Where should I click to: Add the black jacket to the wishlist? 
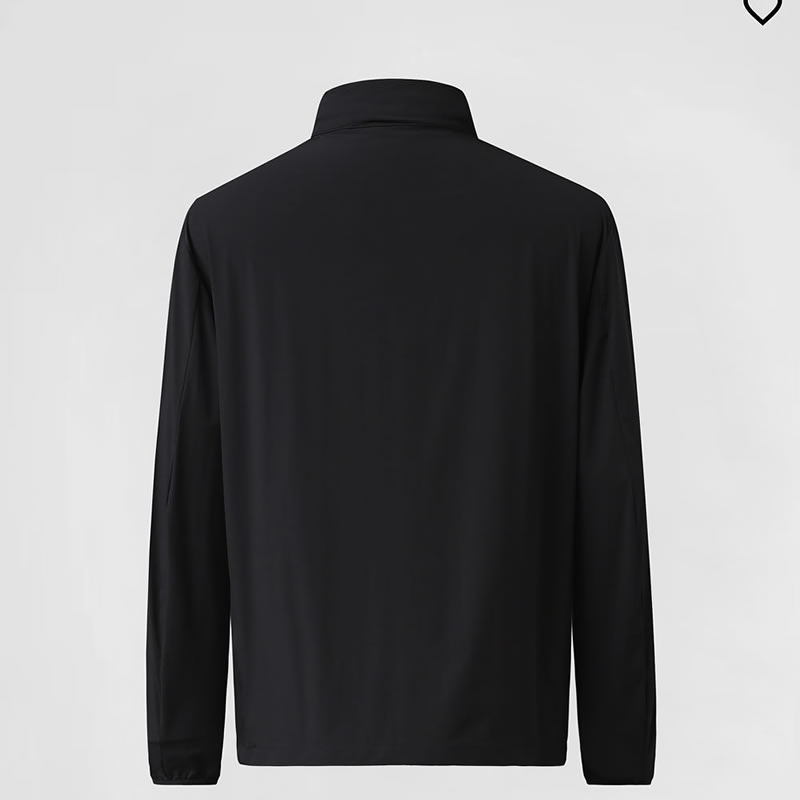coord(762,10)
